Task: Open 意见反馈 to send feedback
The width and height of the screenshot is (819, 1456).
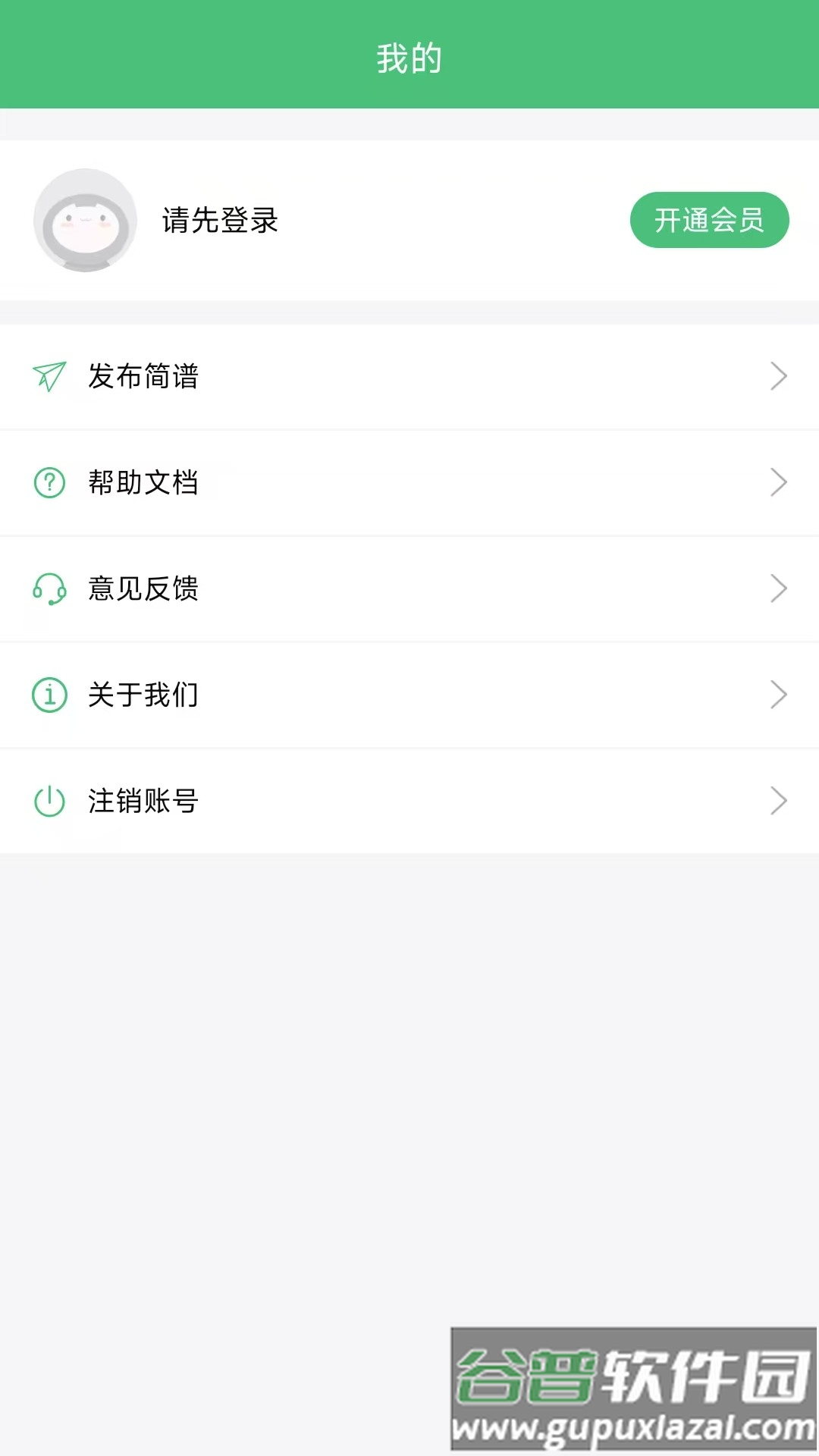Action: [144, 589]
